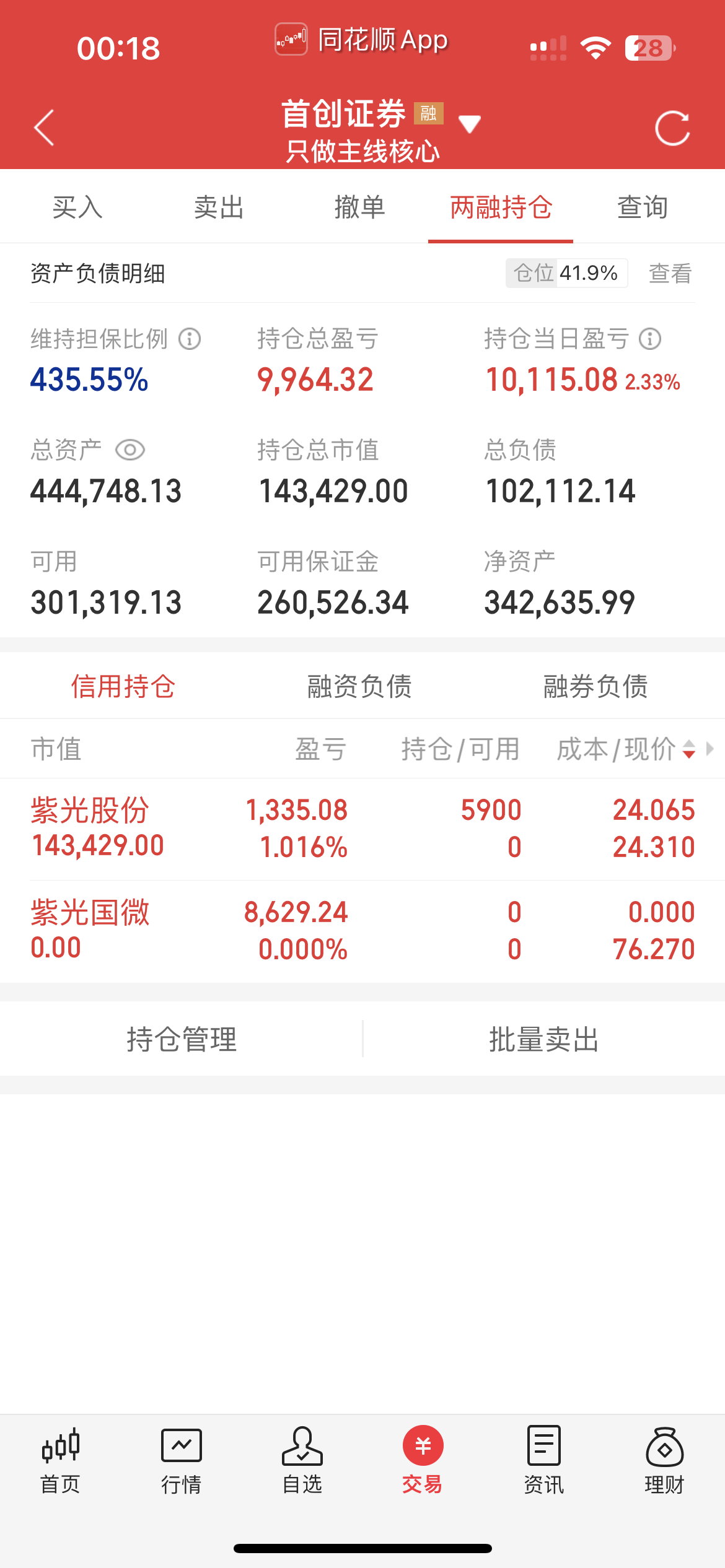Switch to the 融资负债 section
This screenshot has width=725, height=1568.
359,686
